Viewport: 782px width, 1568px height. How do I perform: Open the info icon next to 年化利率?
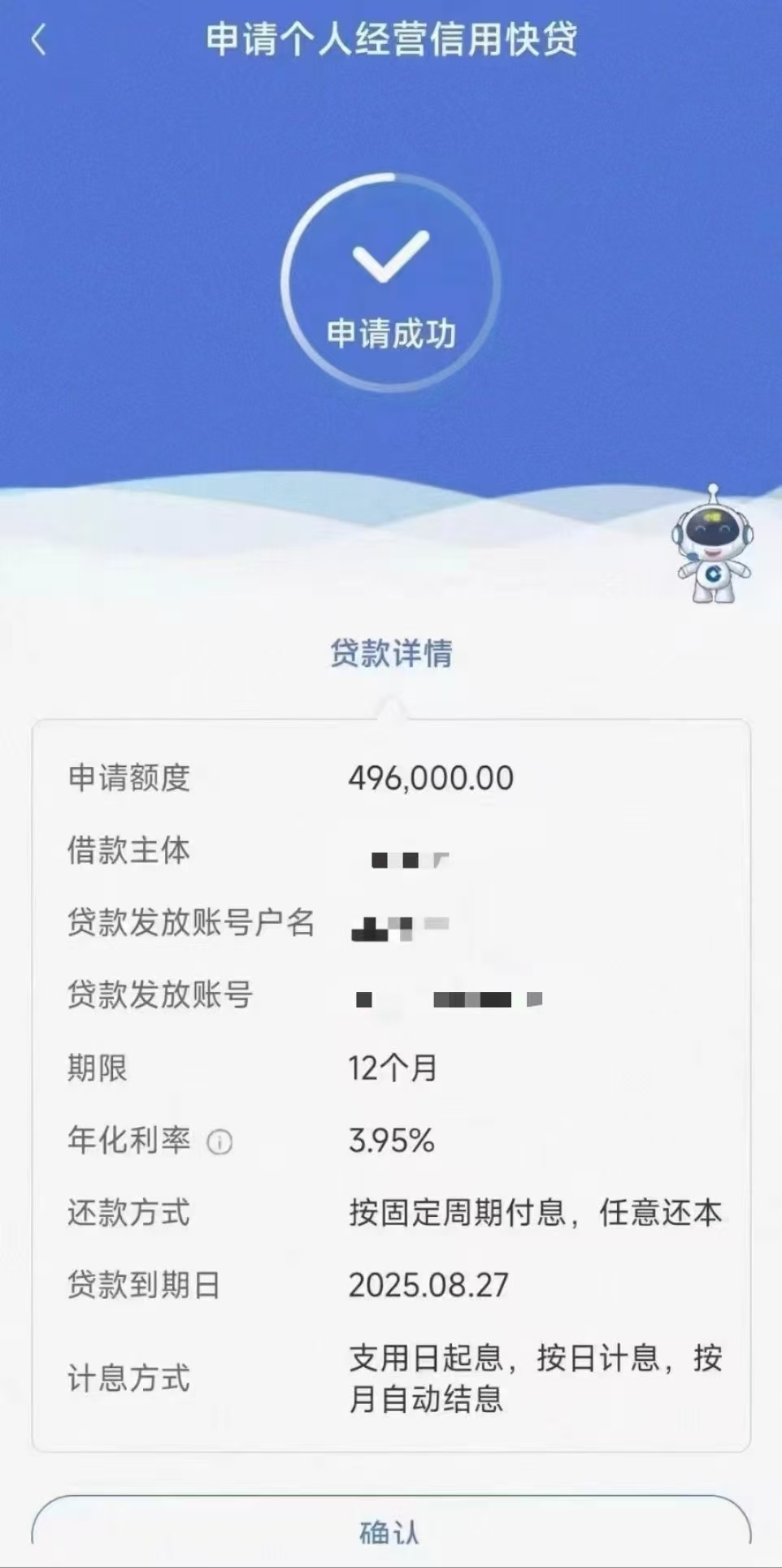click(219, 1142)
